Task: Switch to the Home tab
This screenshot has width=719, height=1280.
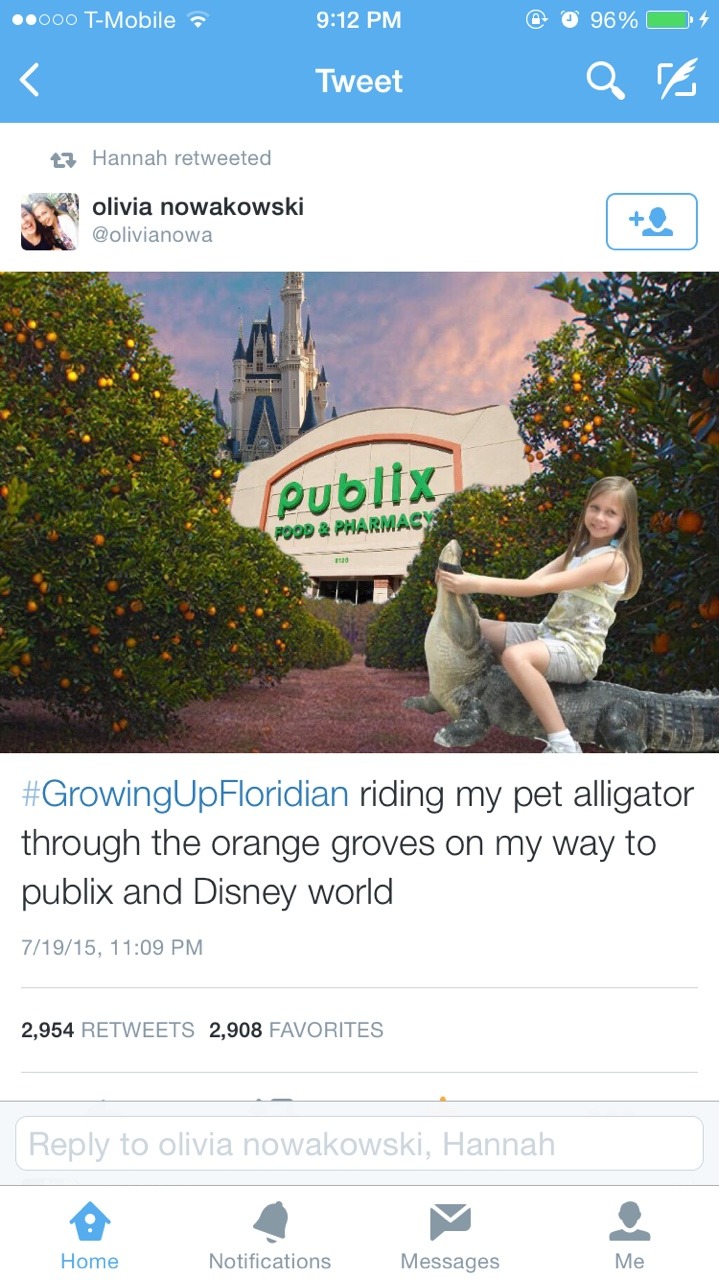Action: click(90, 1236)
